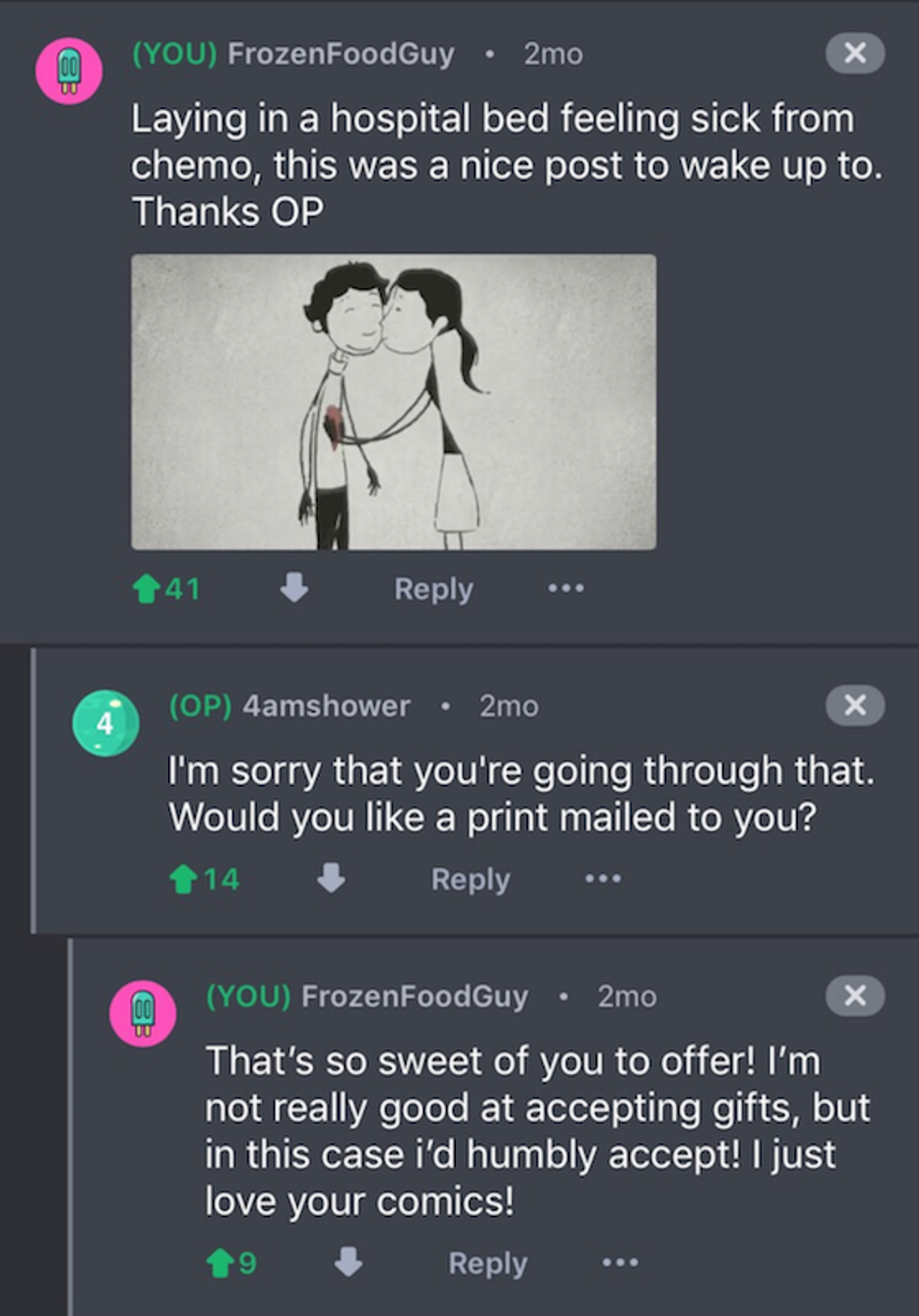The height and width of the screenshot is (1316, 919).
Task: Reply to the comment with 41 upvotes
Action: (433, 589)
